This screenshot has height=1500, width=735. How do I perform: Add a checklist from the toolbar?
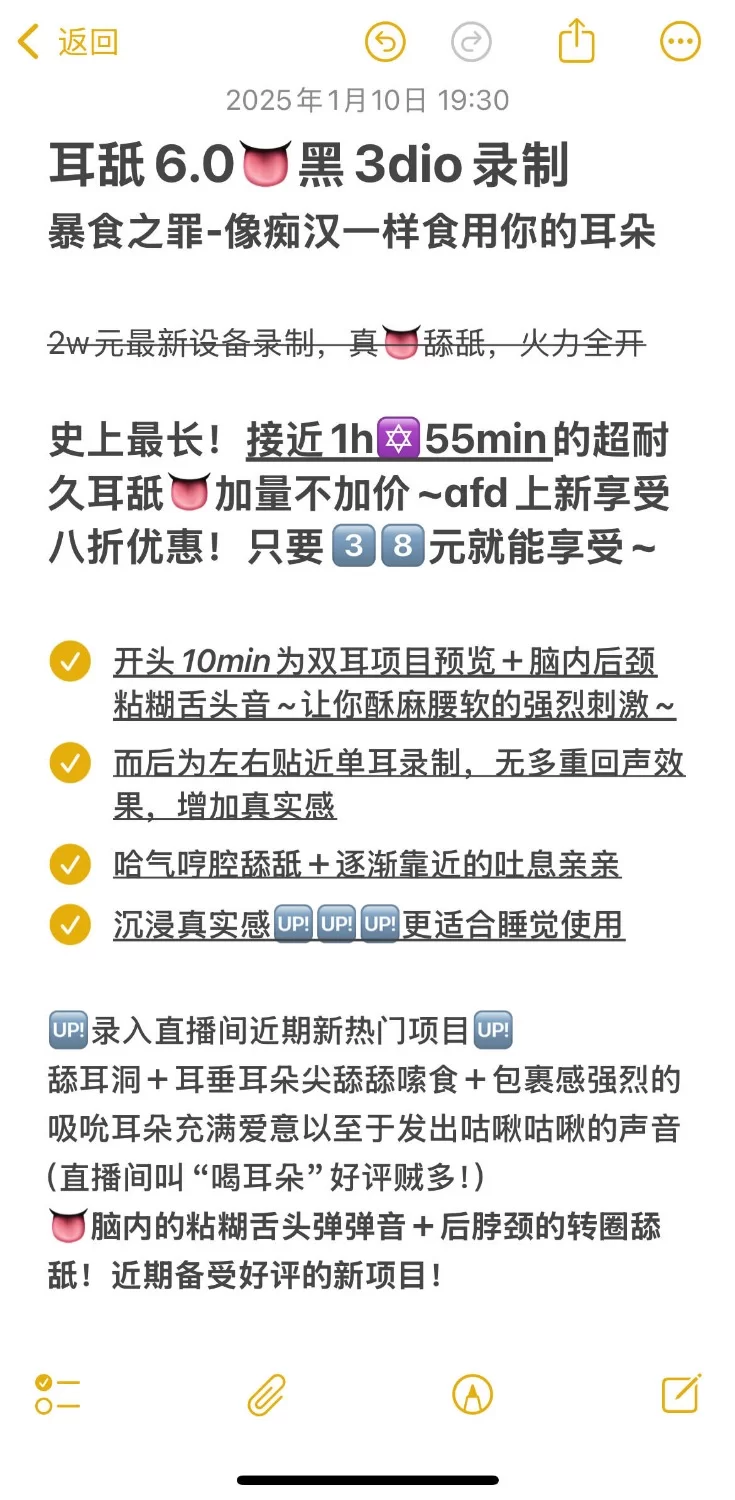(57, 1394)
